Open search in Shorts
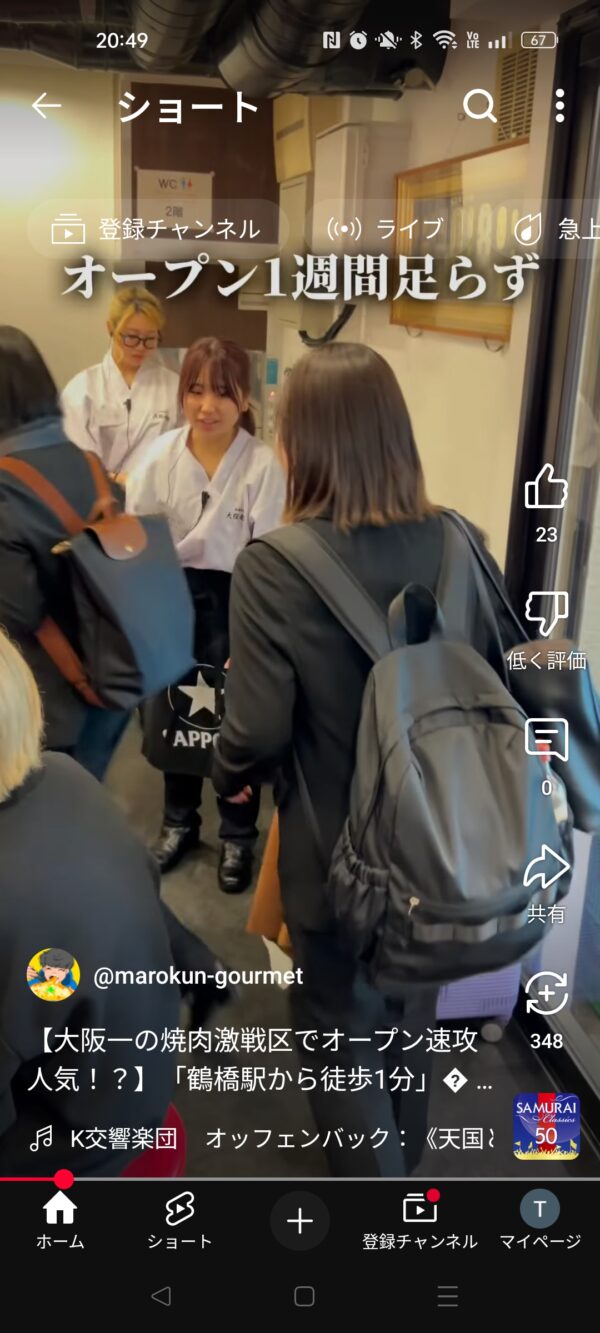 click(480, 106)
